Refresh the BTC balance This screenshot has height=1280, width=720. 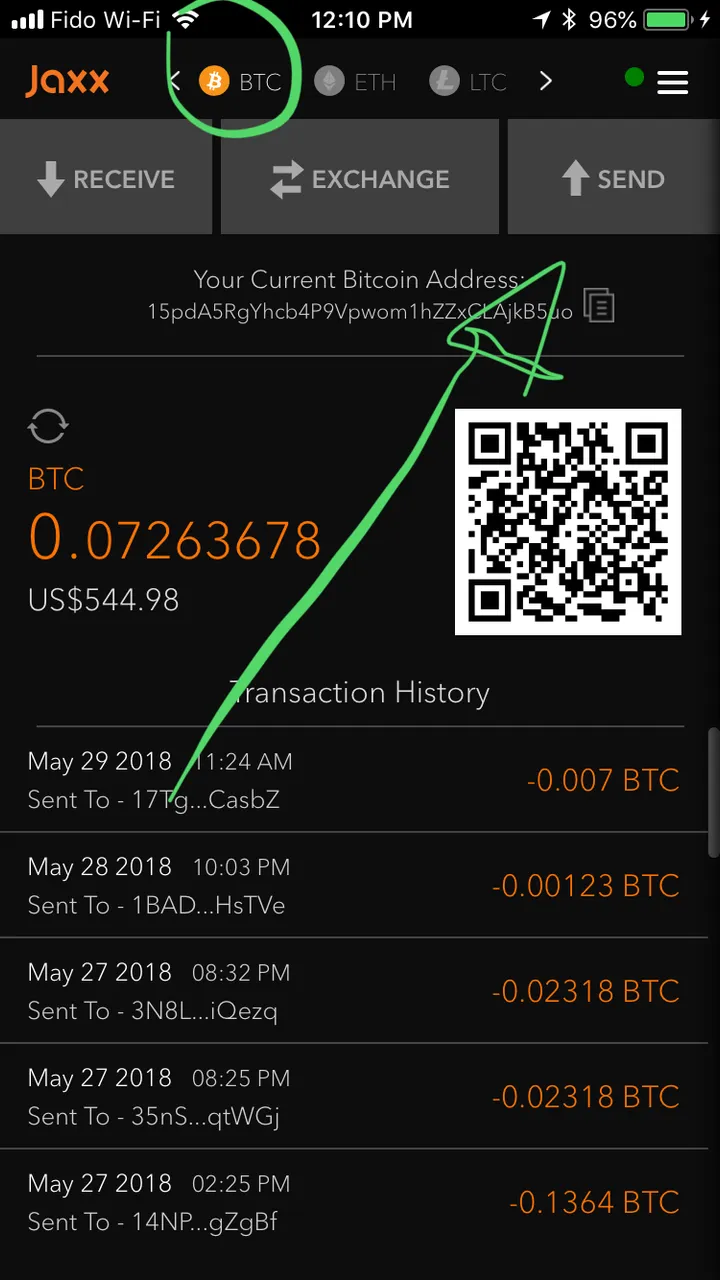tap(48, 426)
